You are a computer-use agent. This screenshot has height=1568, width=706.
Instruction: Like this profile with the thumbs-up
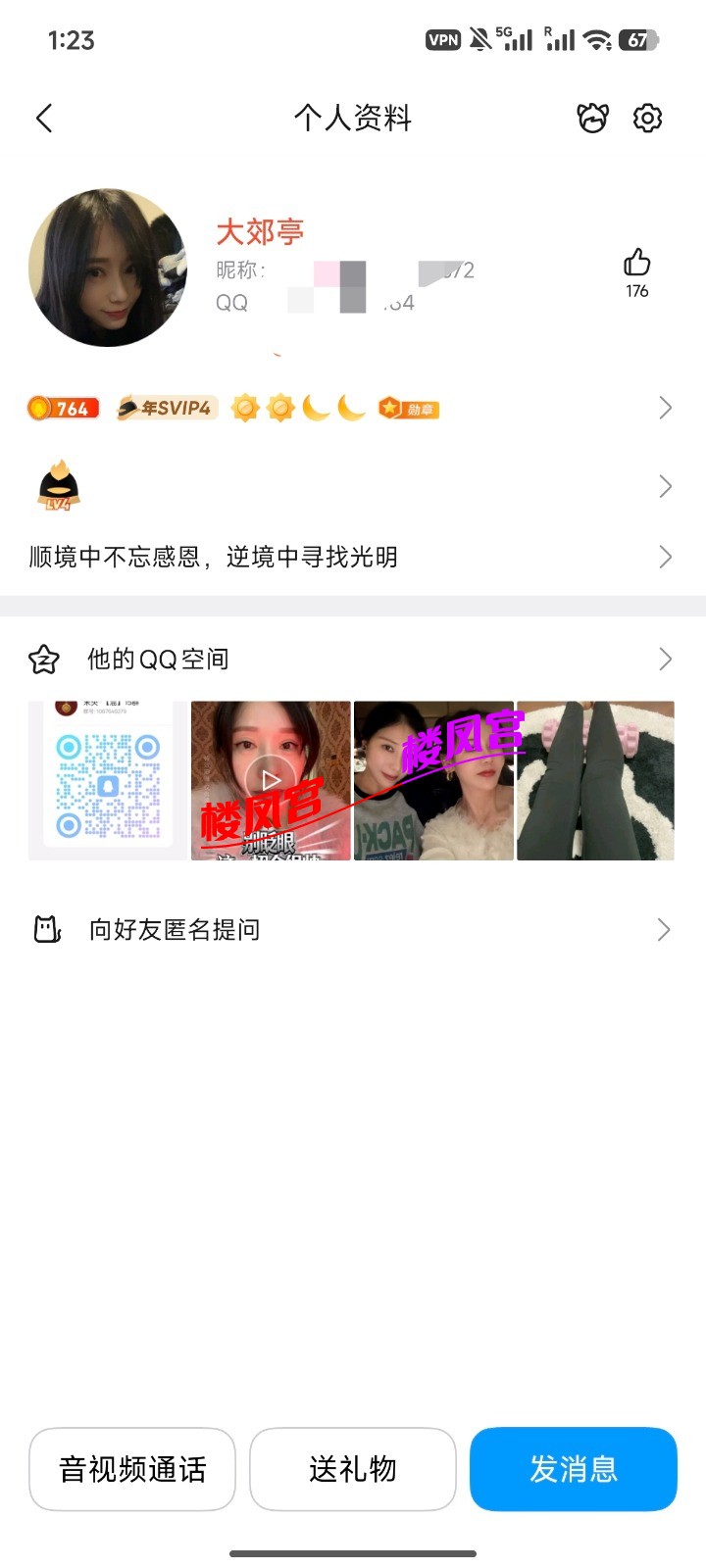tap(637, 263)
